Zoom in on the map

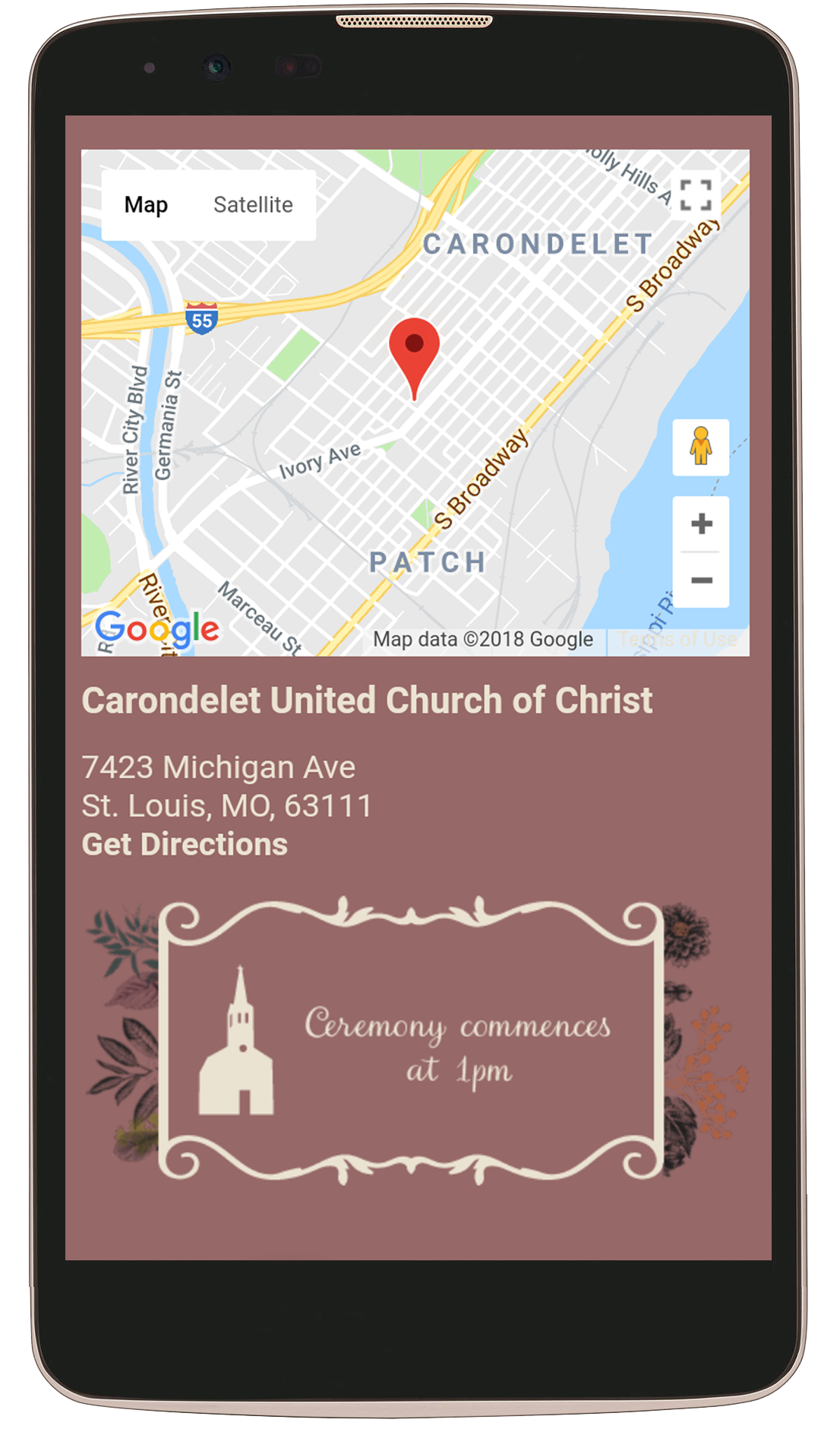tap(701, 524)
